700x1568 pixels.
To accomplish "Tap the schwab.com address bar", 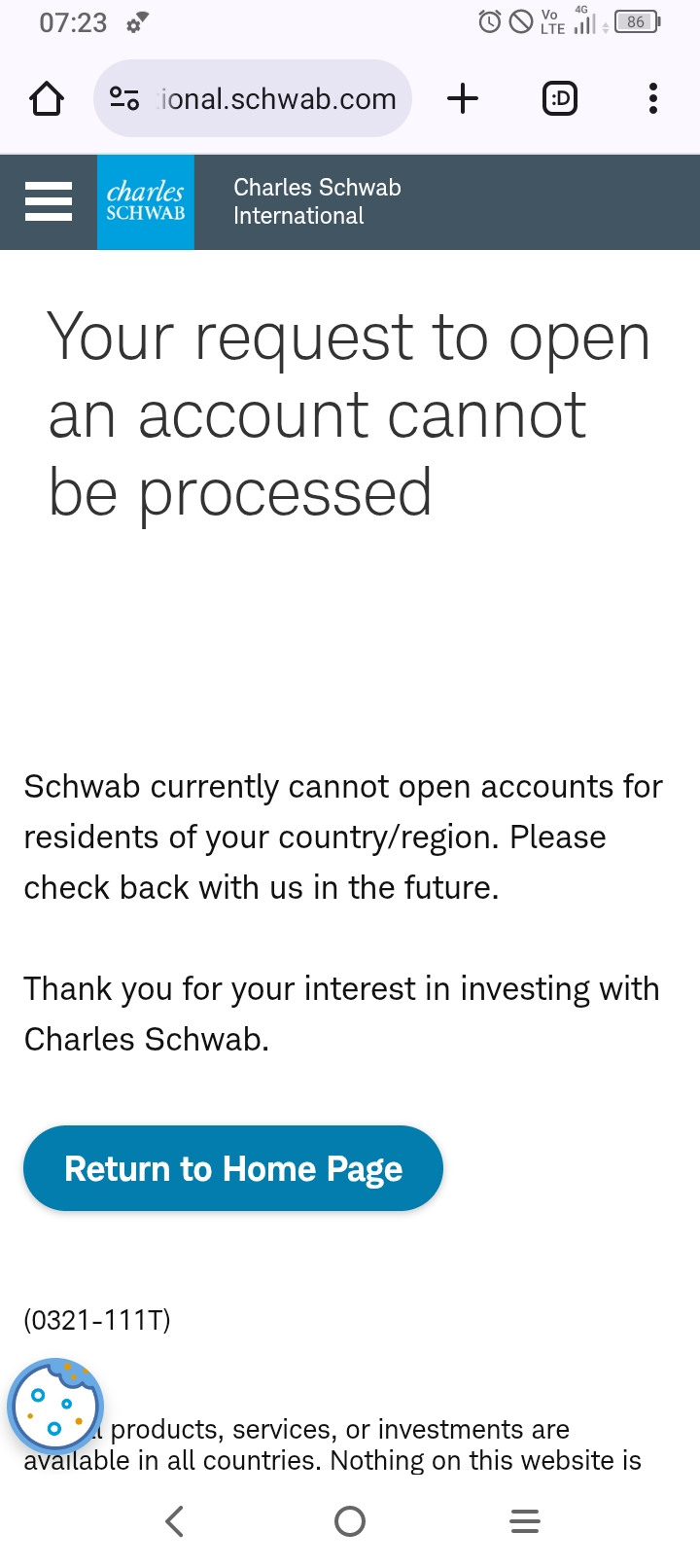I will tap(277, 99).
